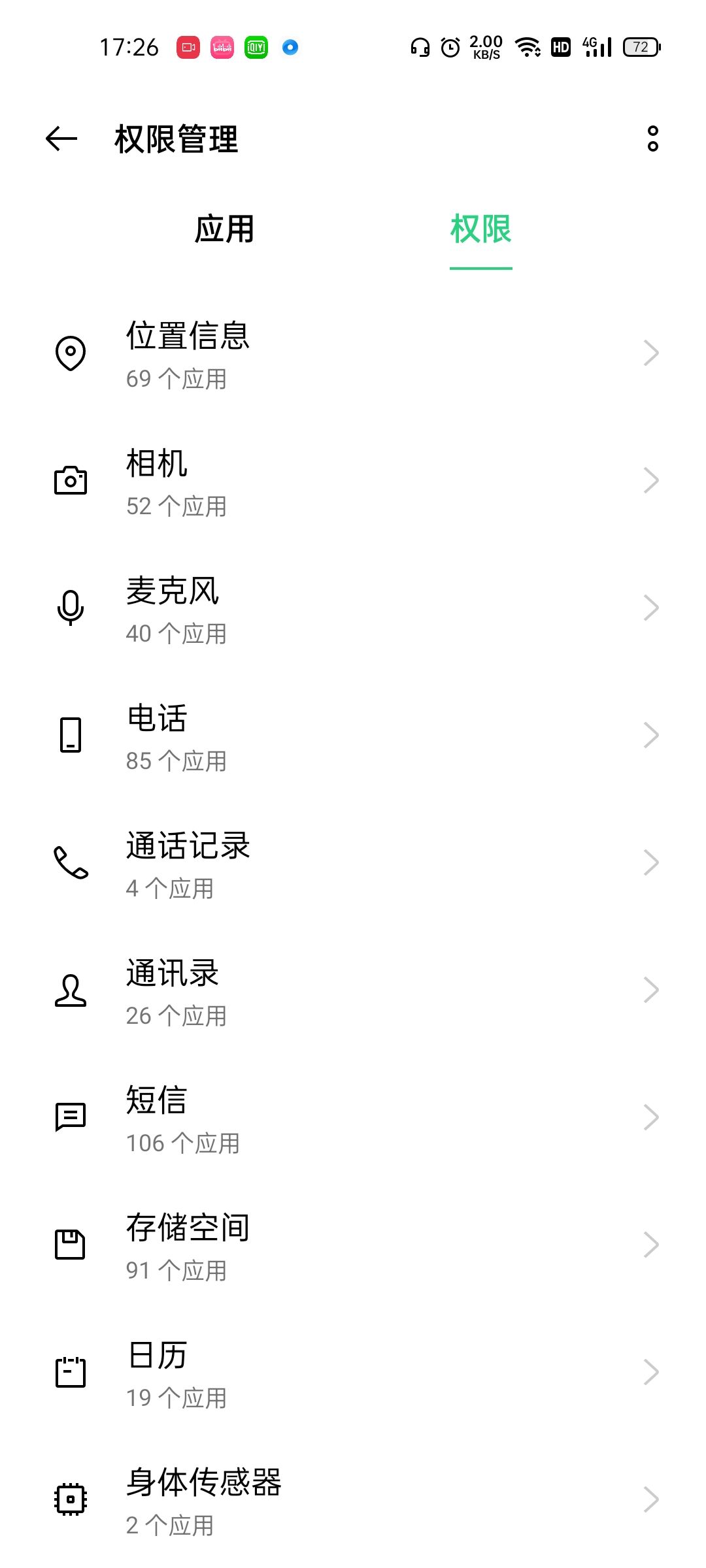
Task: Open 身体传感器 permission row
Action: (353, 1500)
